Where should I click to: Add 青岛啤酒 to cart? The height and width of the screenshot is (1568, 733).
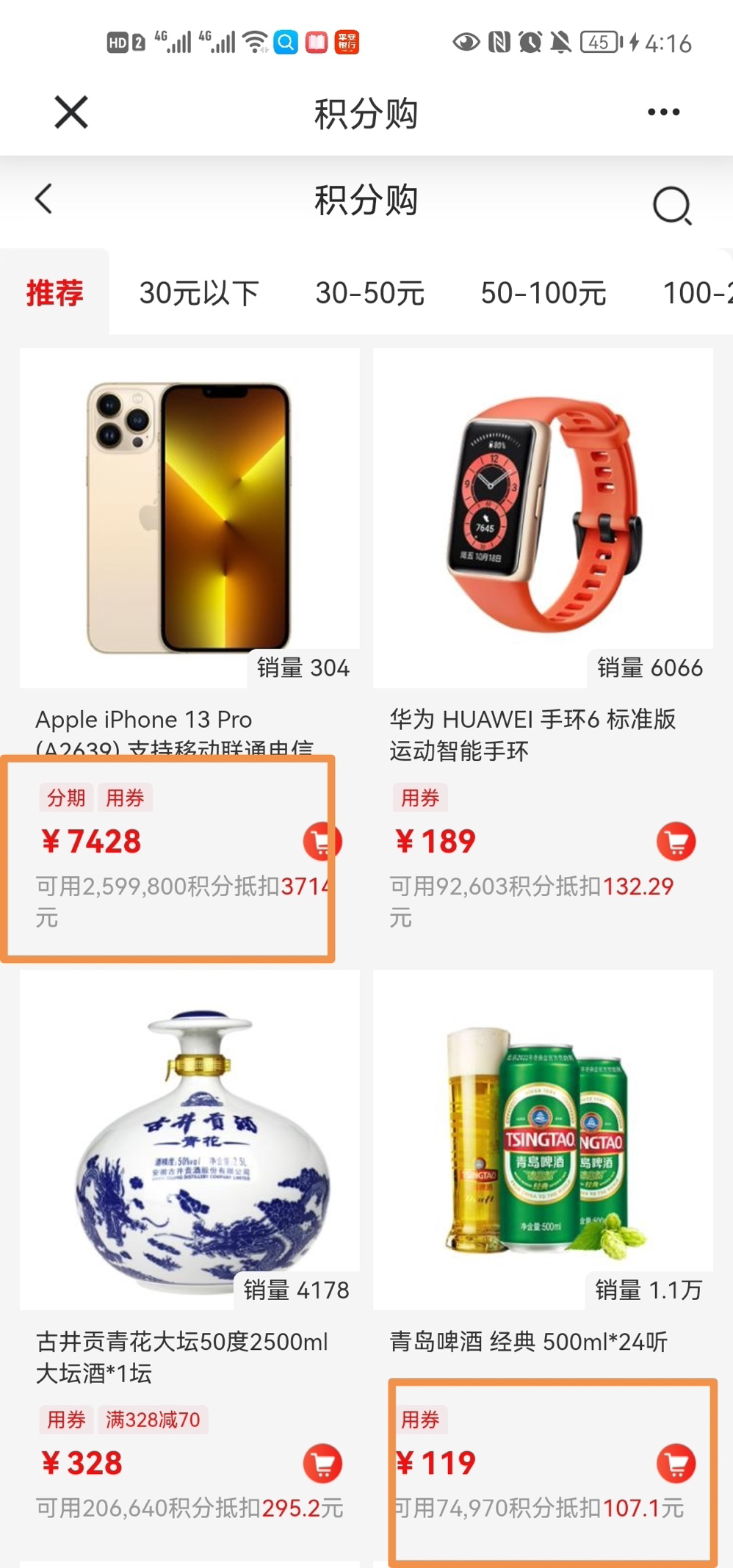pyautogui.click(x=676, y=1464)
